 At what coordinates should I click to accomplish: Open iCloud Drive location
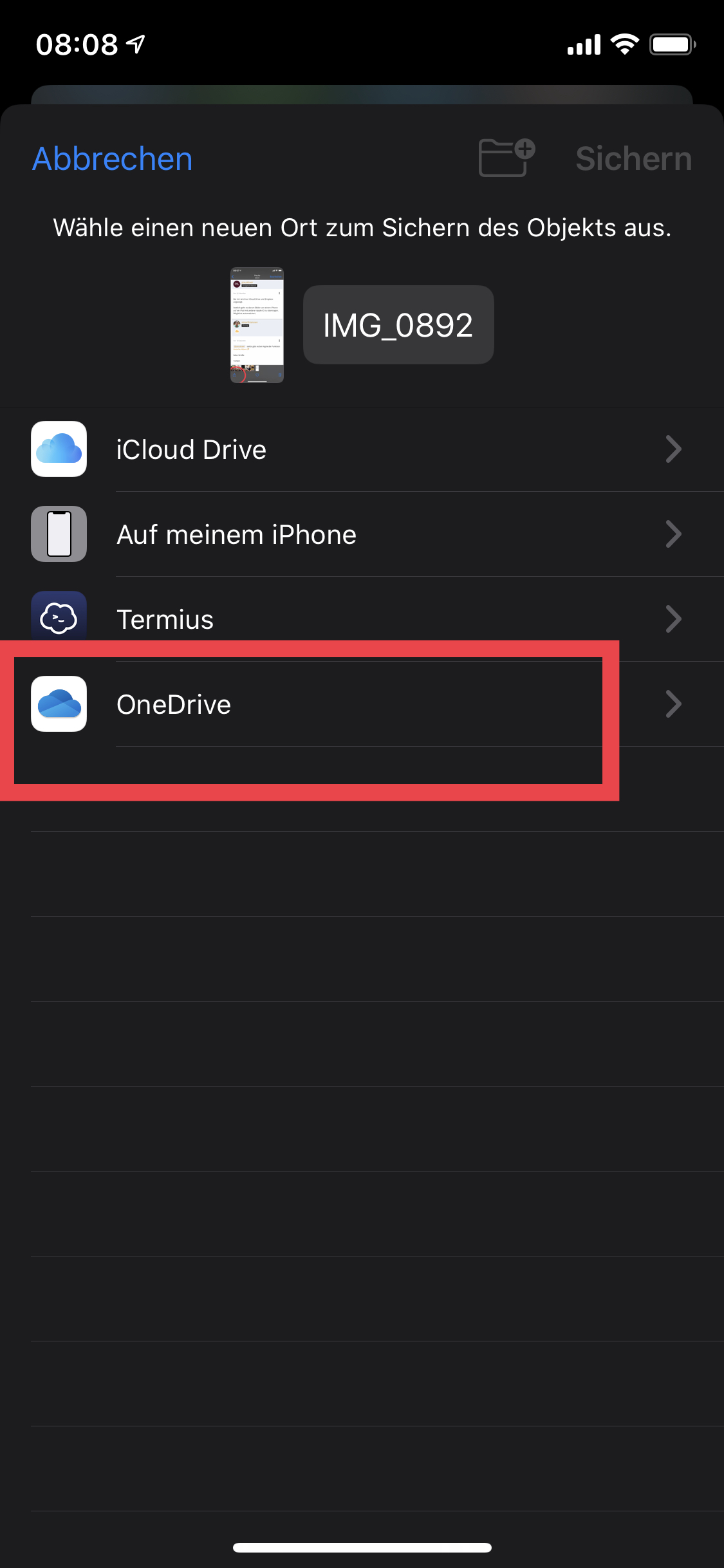pyautogui.click(x=362, y=449)
